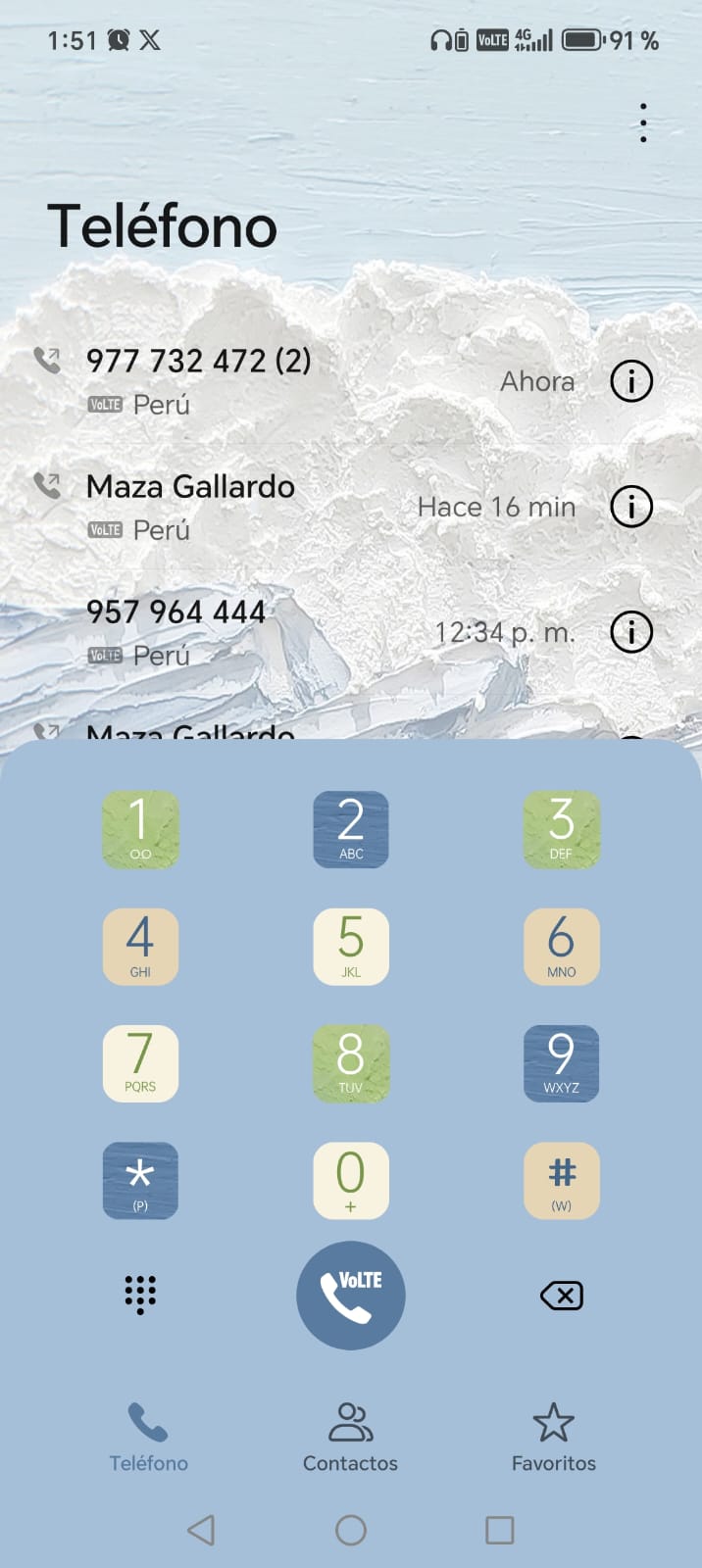Switch to the Contactos tab

(x=350, y=1437)
